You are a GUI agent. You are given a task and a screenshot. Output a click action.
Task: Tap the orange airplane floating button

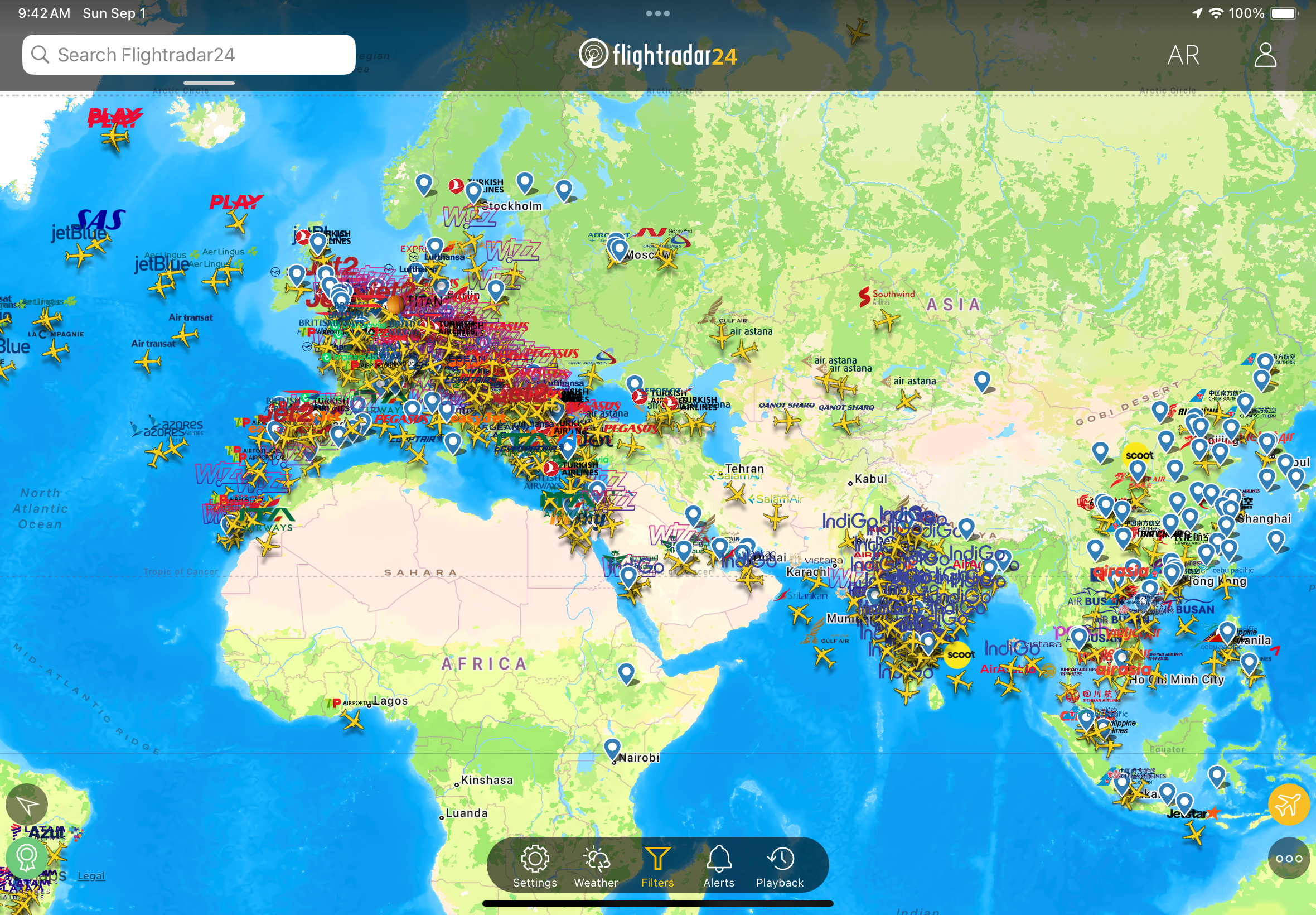[1289, 805]
